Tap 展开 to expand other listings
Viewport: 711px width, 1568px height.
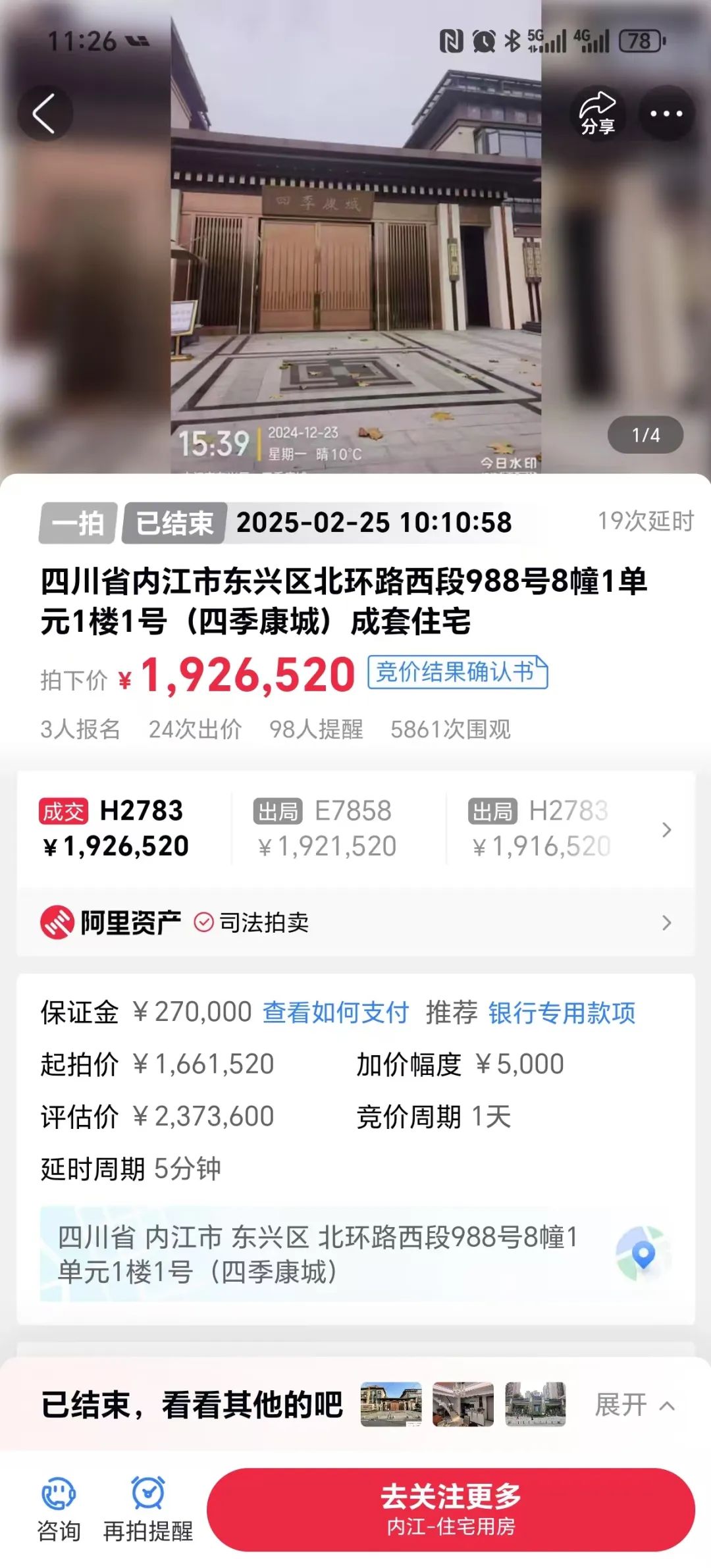[634, 1405]
